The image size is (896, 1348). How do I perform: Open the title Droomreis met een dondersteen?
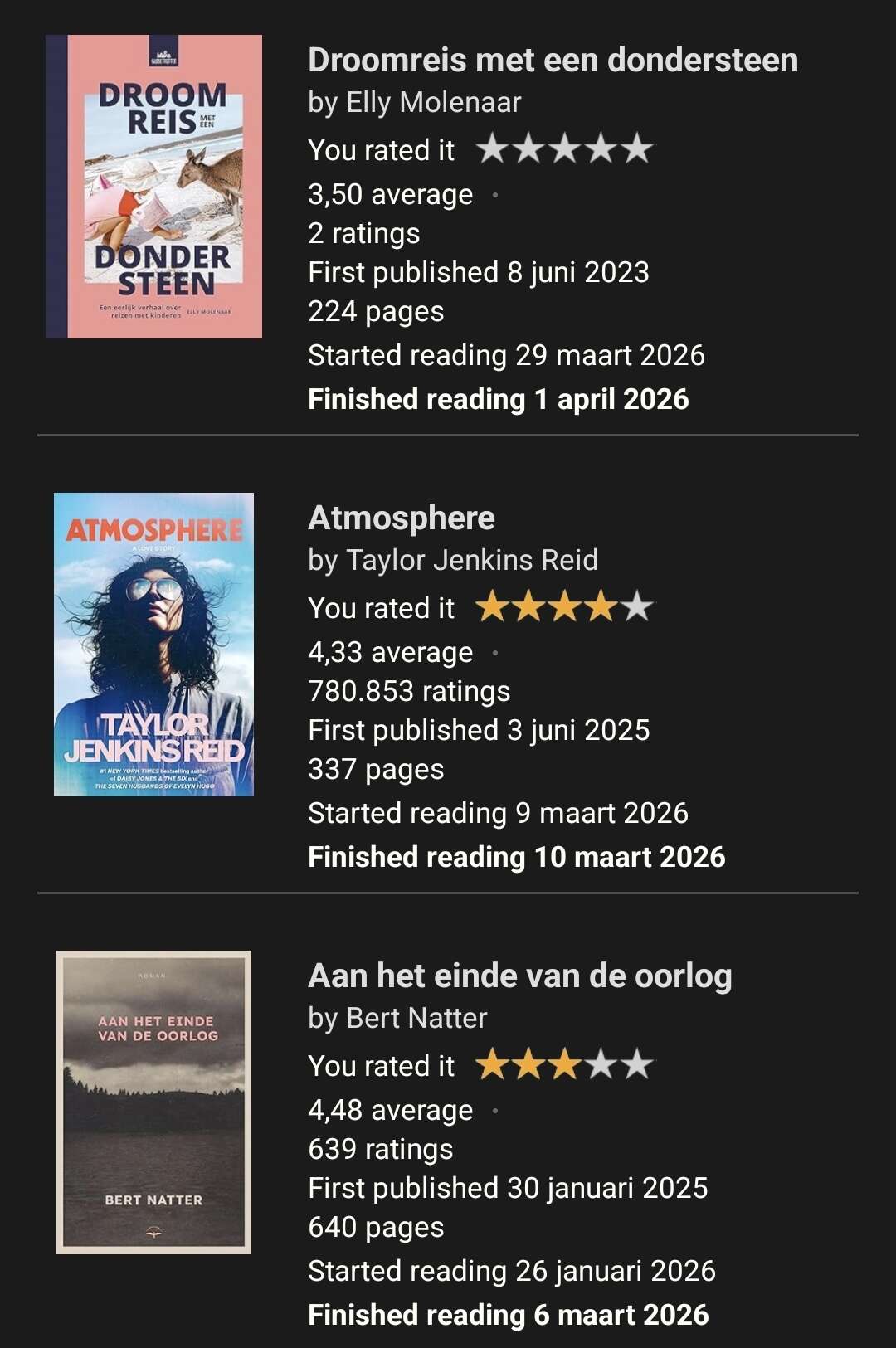click(553, 61)
